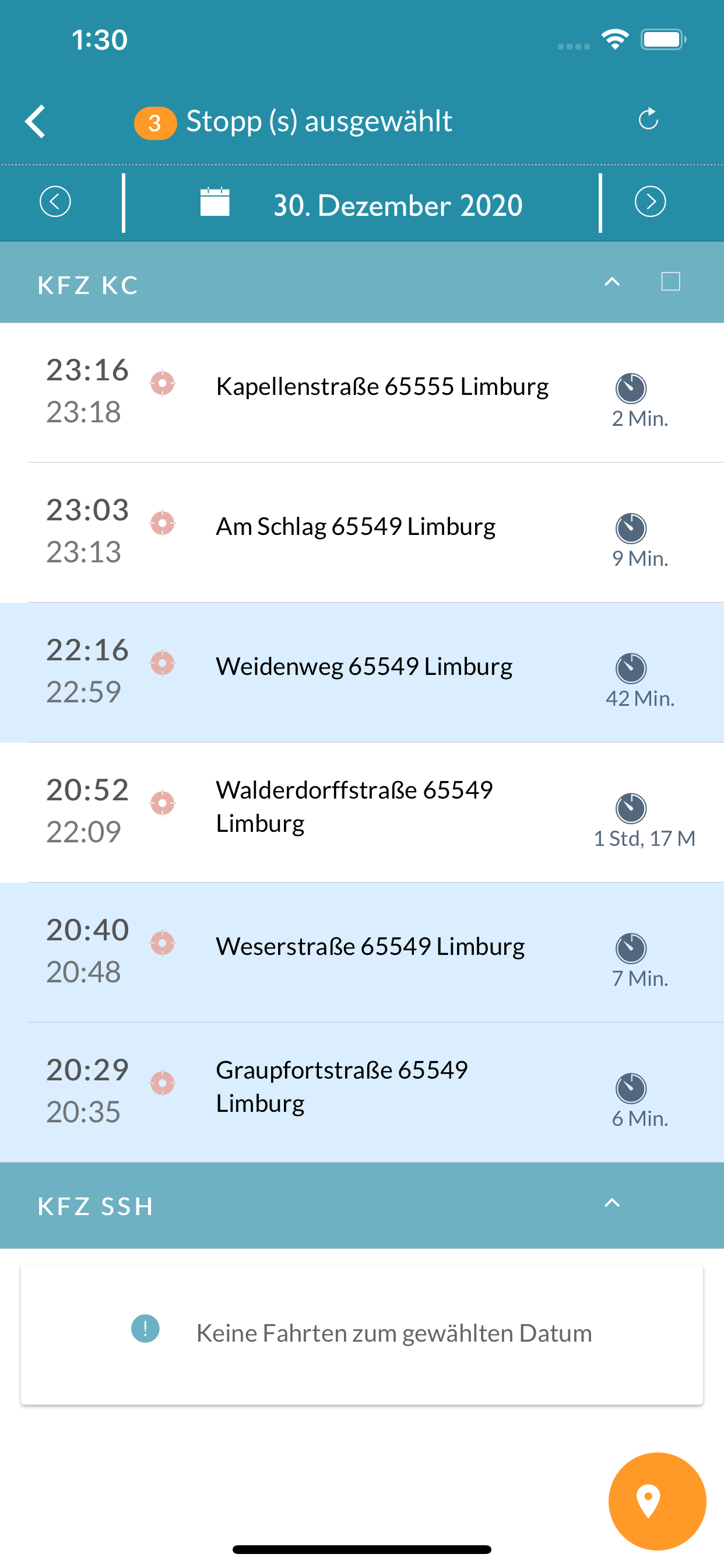Deselect the Weidenweg 65549 Limburg stop
The width and height of the screenshot is (724, 1568).
[362, 673]
